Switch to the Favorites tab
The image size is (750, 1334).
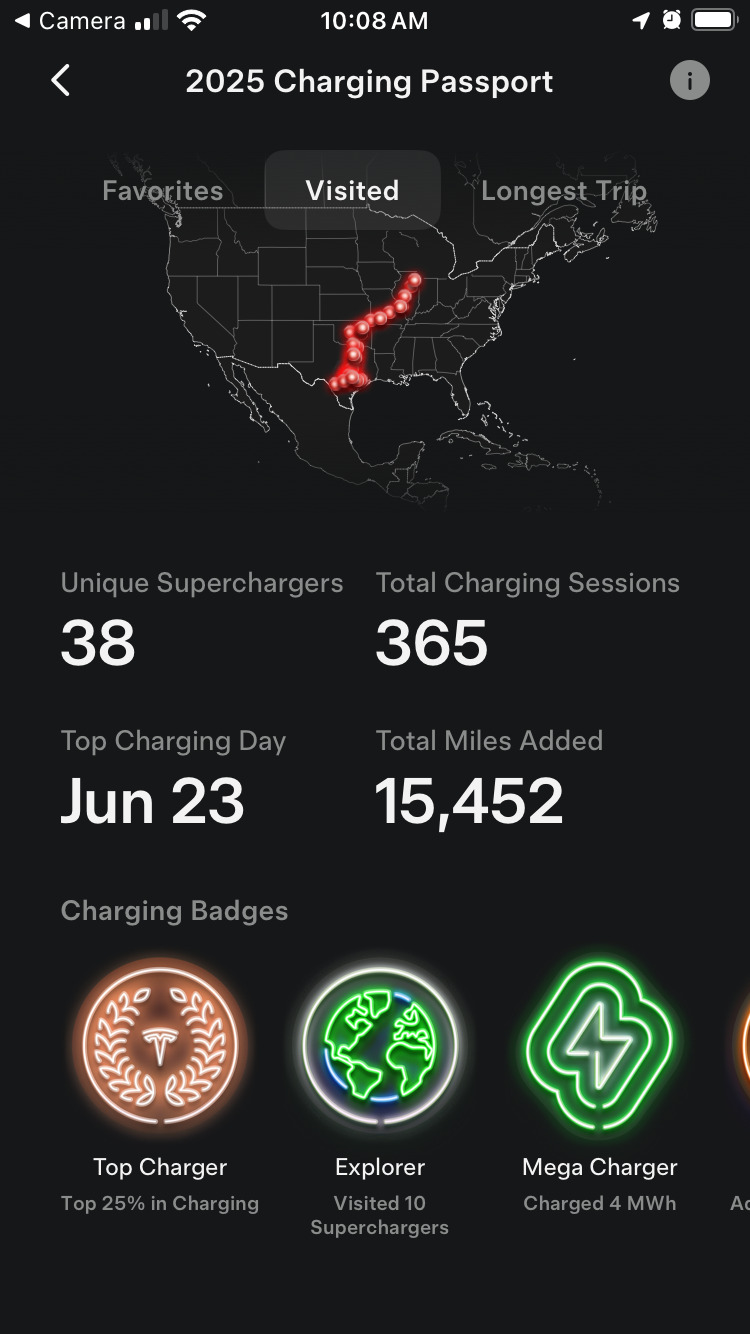pos(162,191)
